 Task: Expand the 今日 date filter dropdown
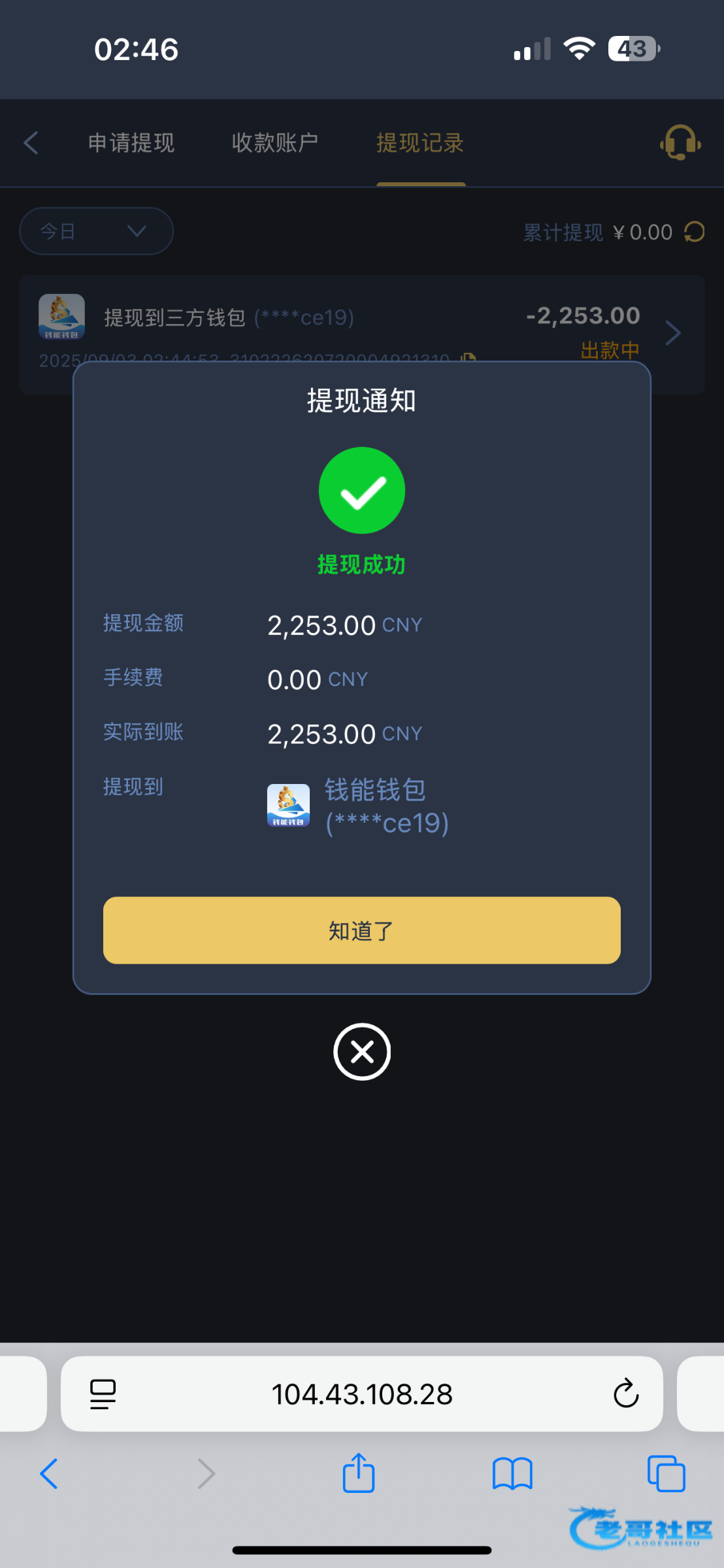click(96, 231)
